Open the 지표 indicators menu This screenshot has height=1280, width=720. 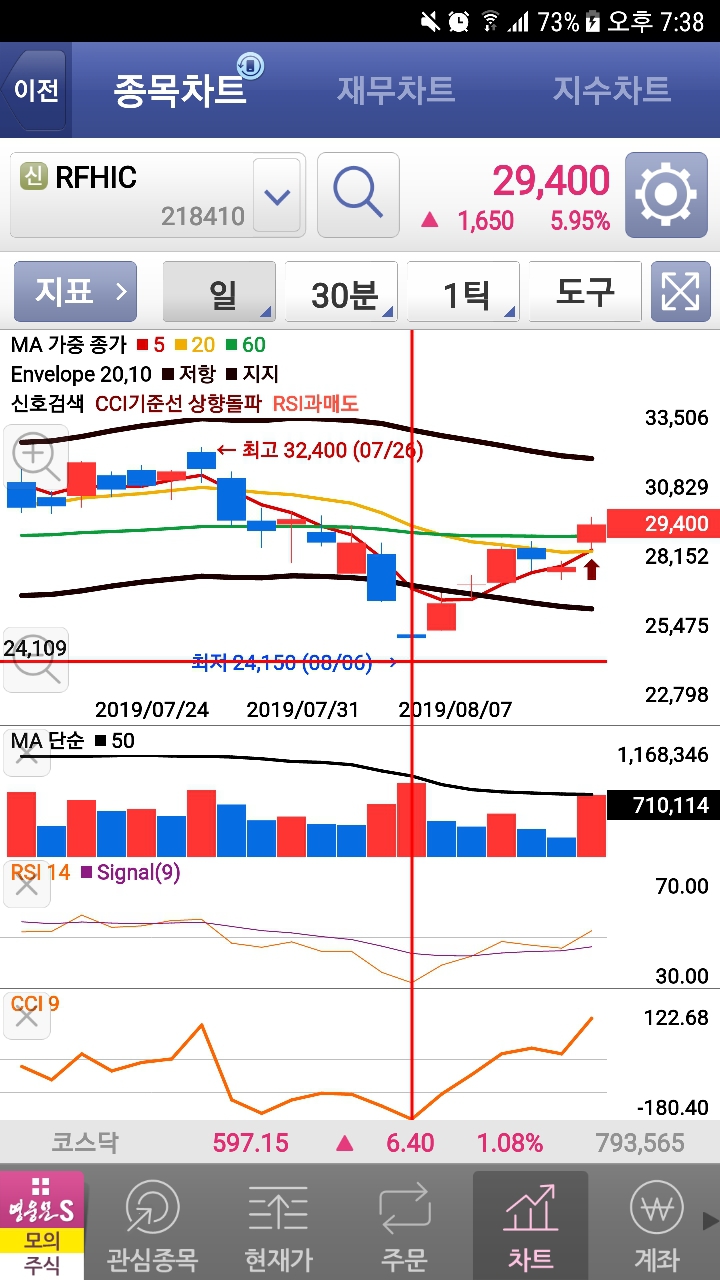(x=75, y=292)
